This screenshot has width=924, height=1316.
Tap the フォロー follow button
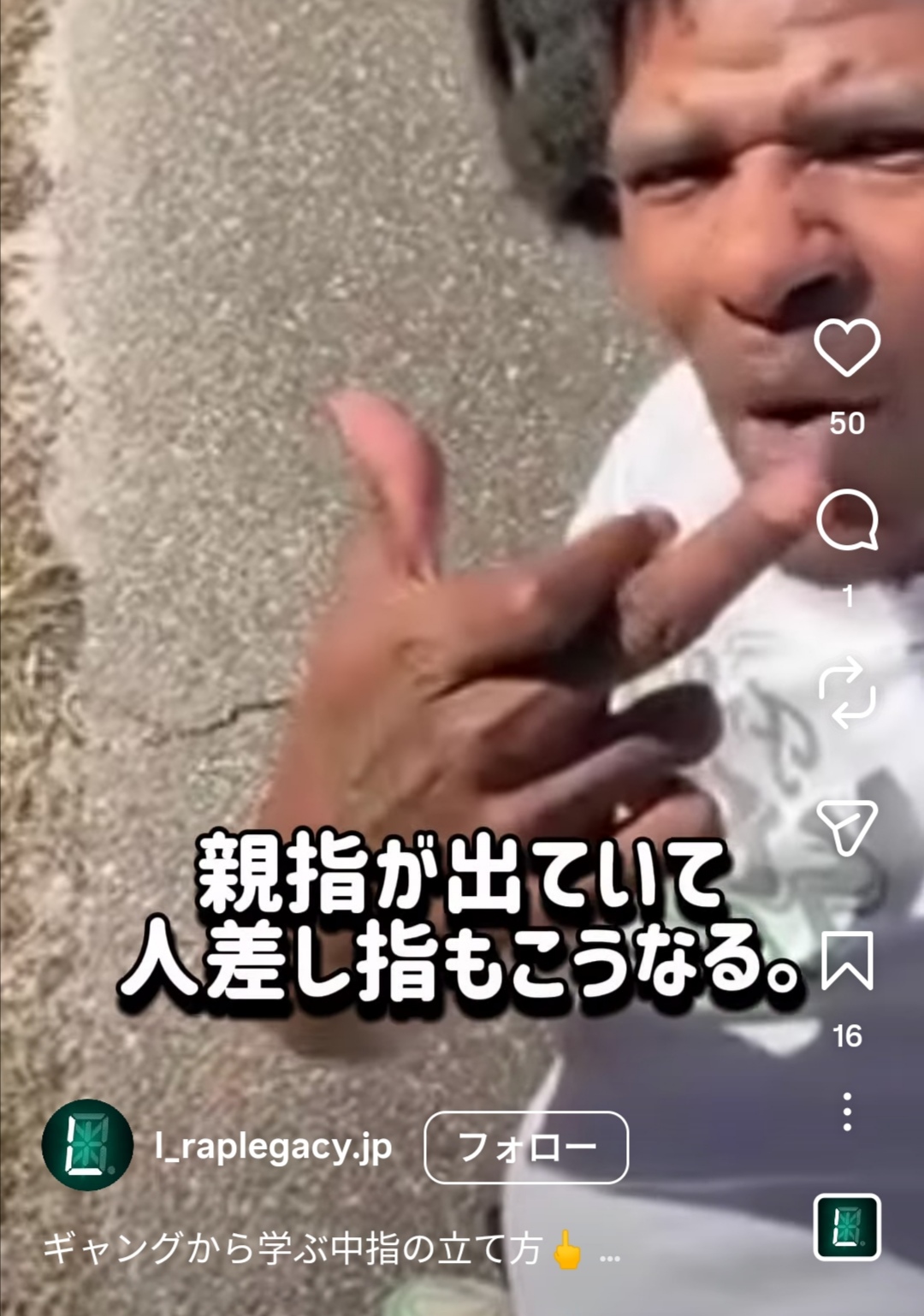[x=526, y=1147]
